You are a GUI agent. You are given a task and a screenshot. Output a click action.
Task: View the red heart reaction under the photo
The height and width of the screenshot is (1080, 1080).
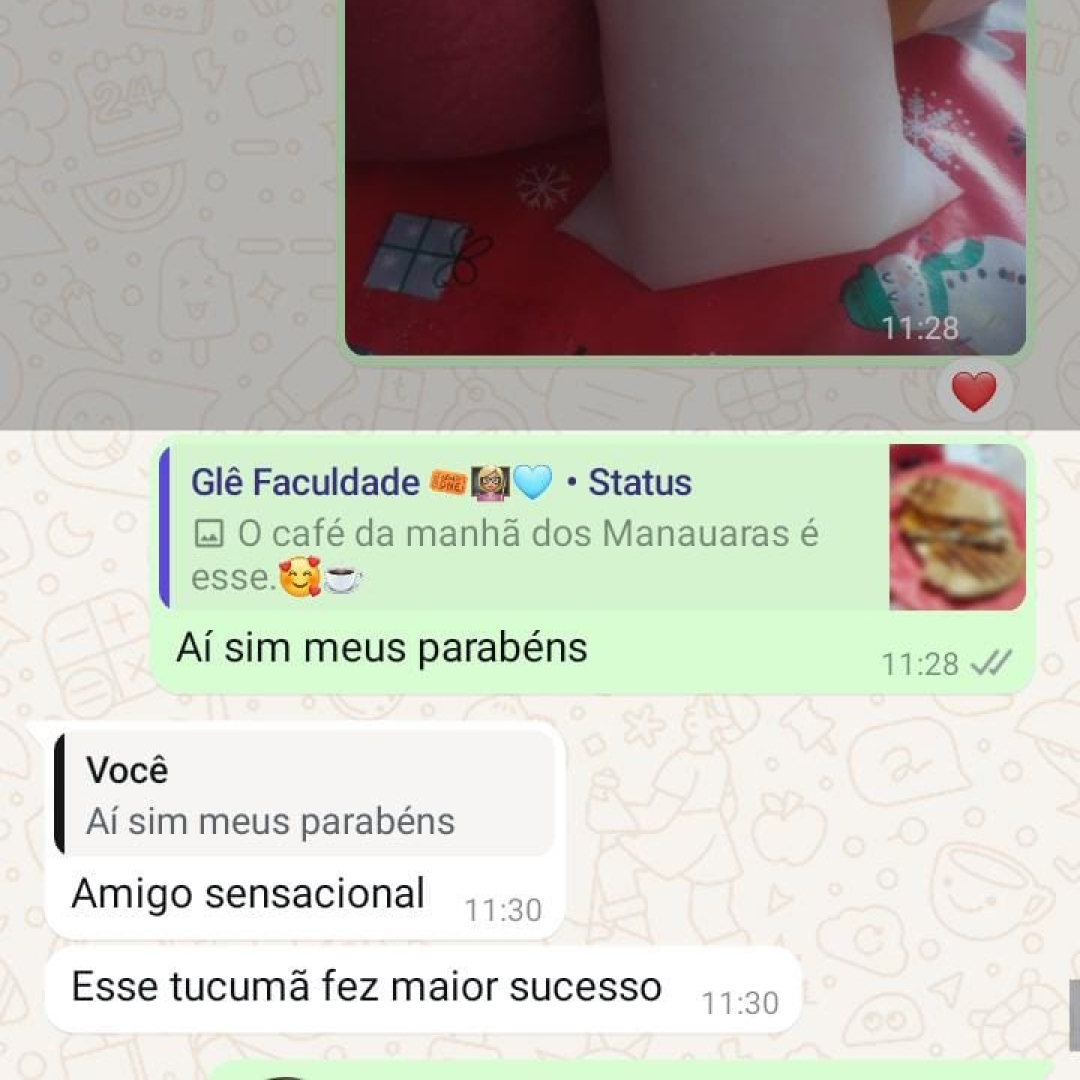974,391
